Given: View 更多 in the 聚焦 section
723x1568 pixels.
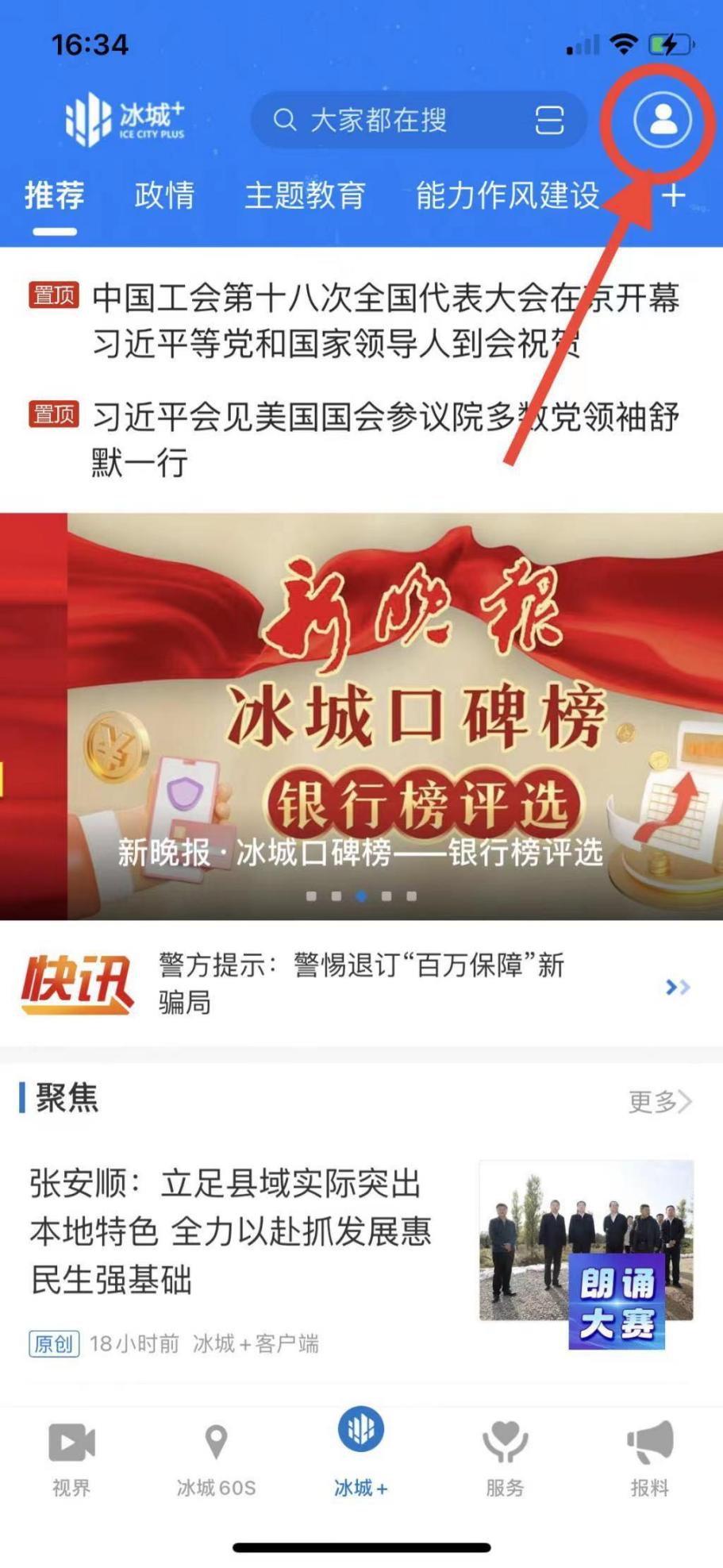Looking at the screenshot, I should (660, 1101).
